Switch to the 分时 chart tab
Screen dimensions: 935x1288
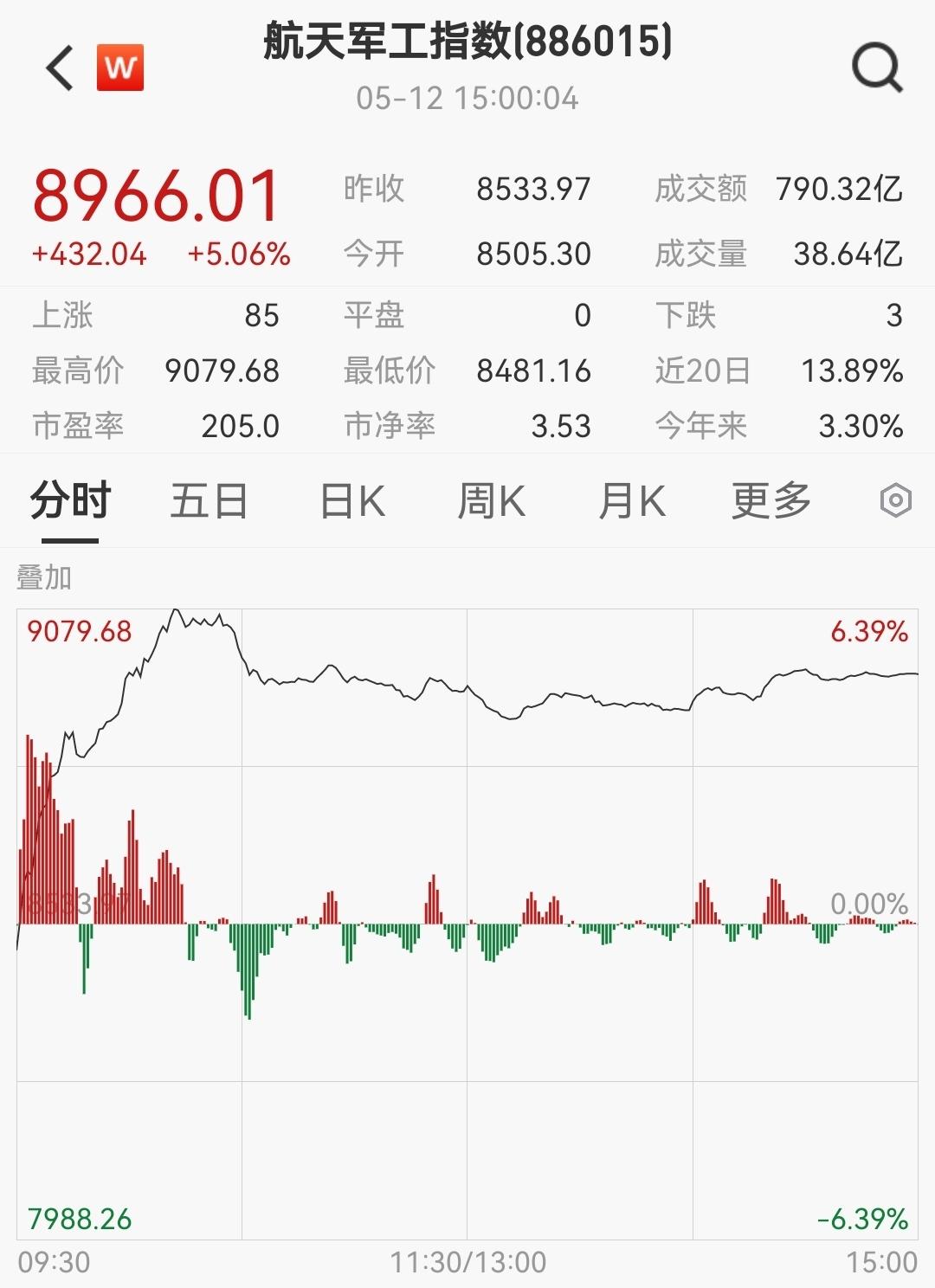click(x=70, y=501)
